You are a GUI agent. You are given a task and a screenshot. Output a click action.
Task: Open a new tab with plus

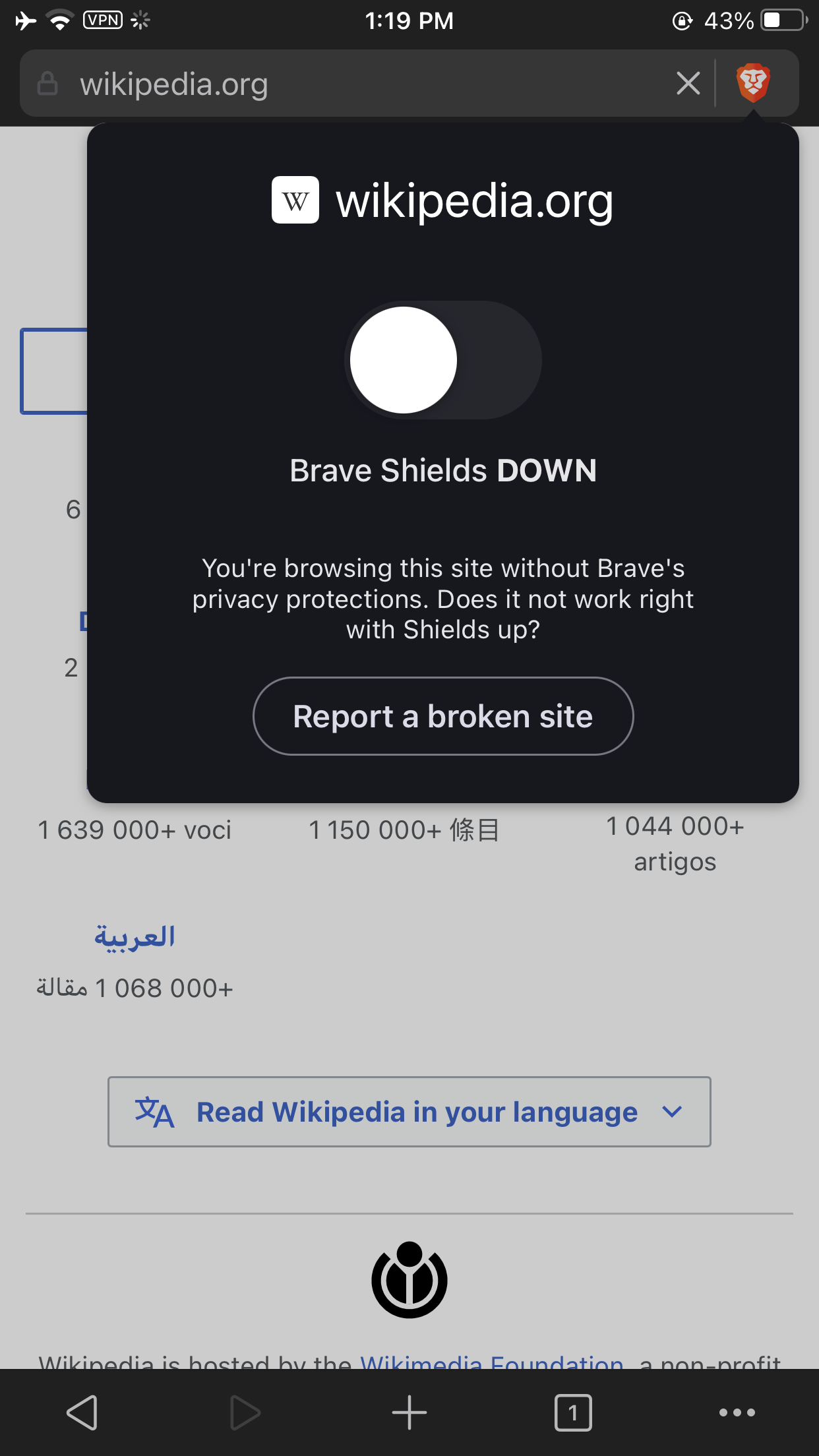[409, 1412]
